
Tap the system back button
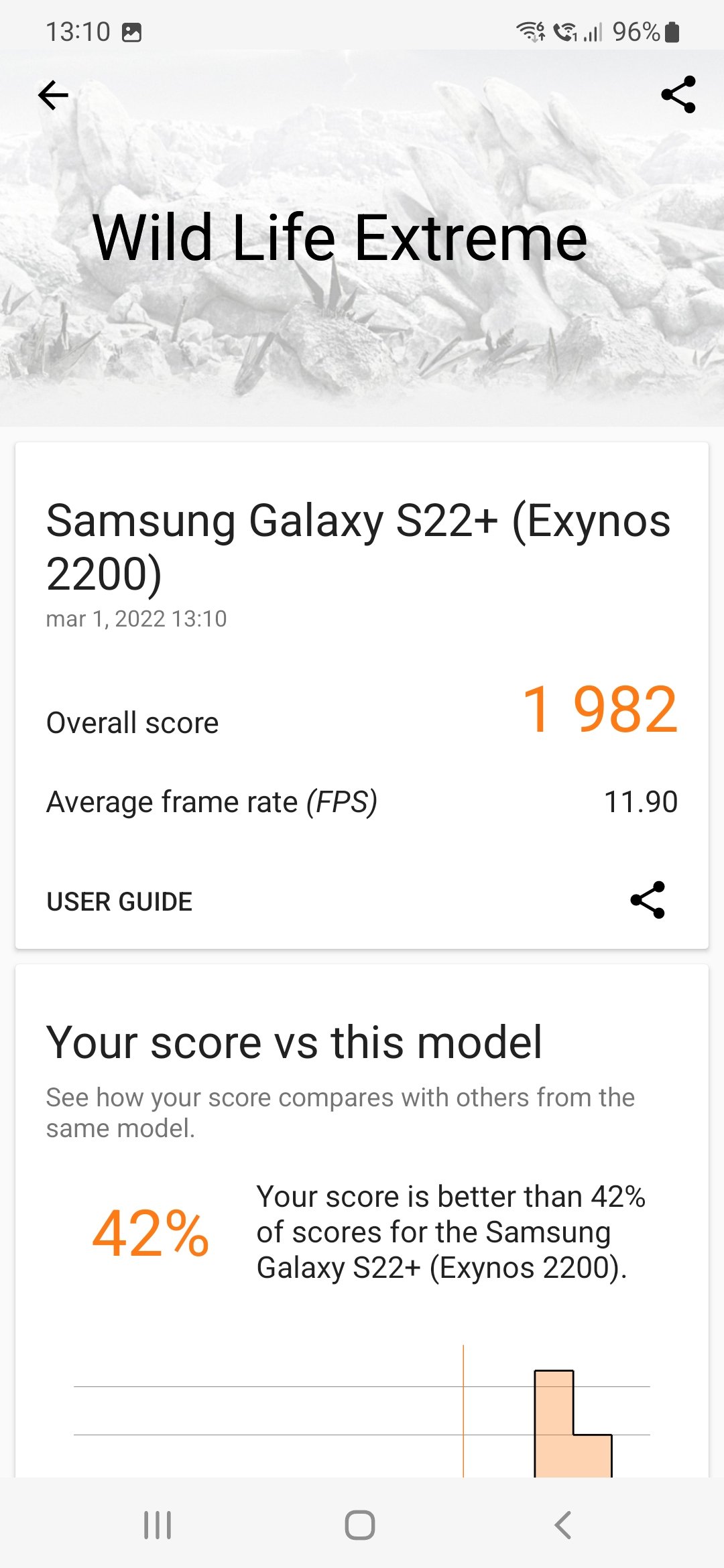click(563, 1525)
